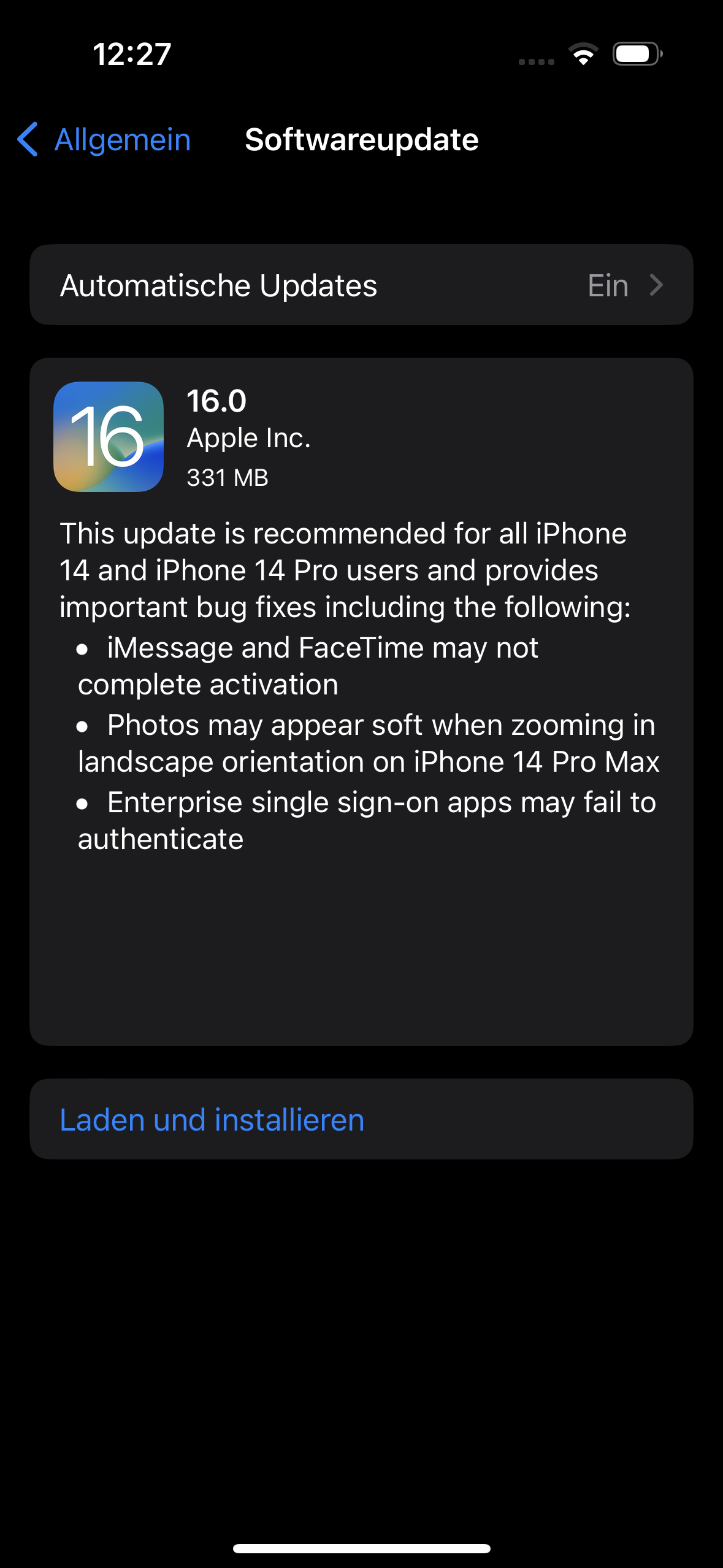Tap Laden und installieren
The height and width of the screenshot is (1568, 723).
click(x=212, y=1120)
